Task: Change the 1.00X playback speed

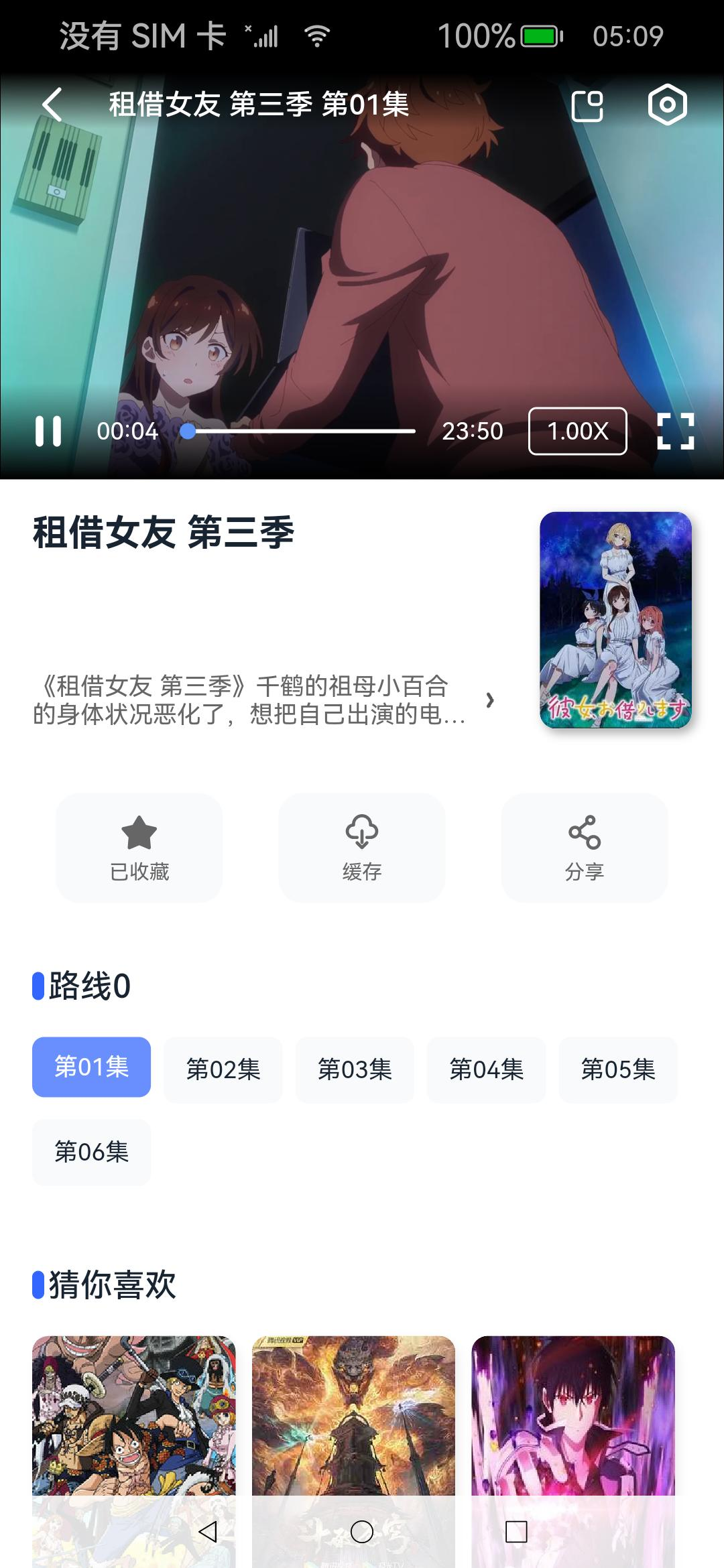Action: (577, 431)
